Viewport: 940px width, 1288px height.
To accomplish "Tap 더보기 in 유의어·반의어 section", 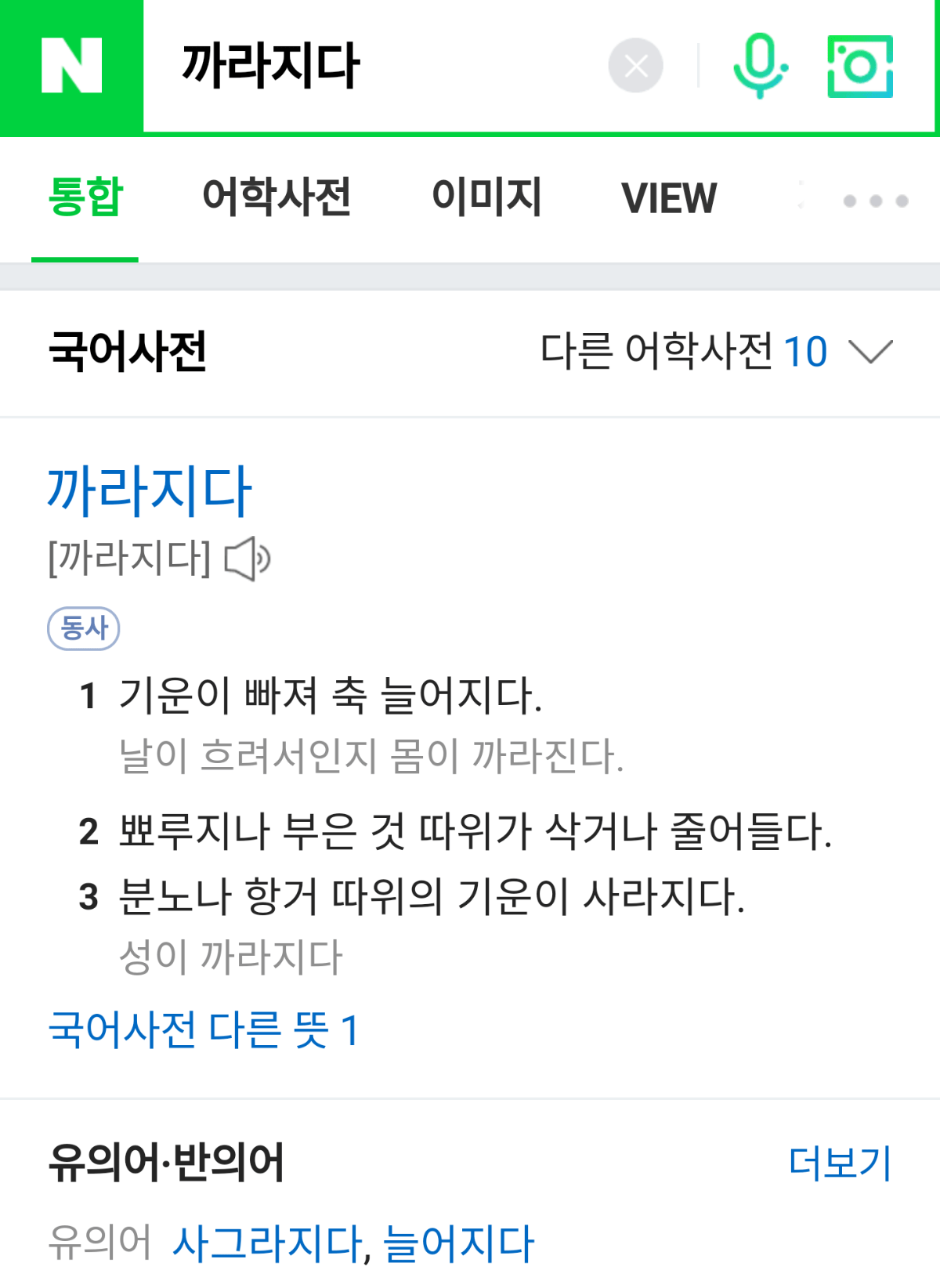I will tap(840, 1163).
